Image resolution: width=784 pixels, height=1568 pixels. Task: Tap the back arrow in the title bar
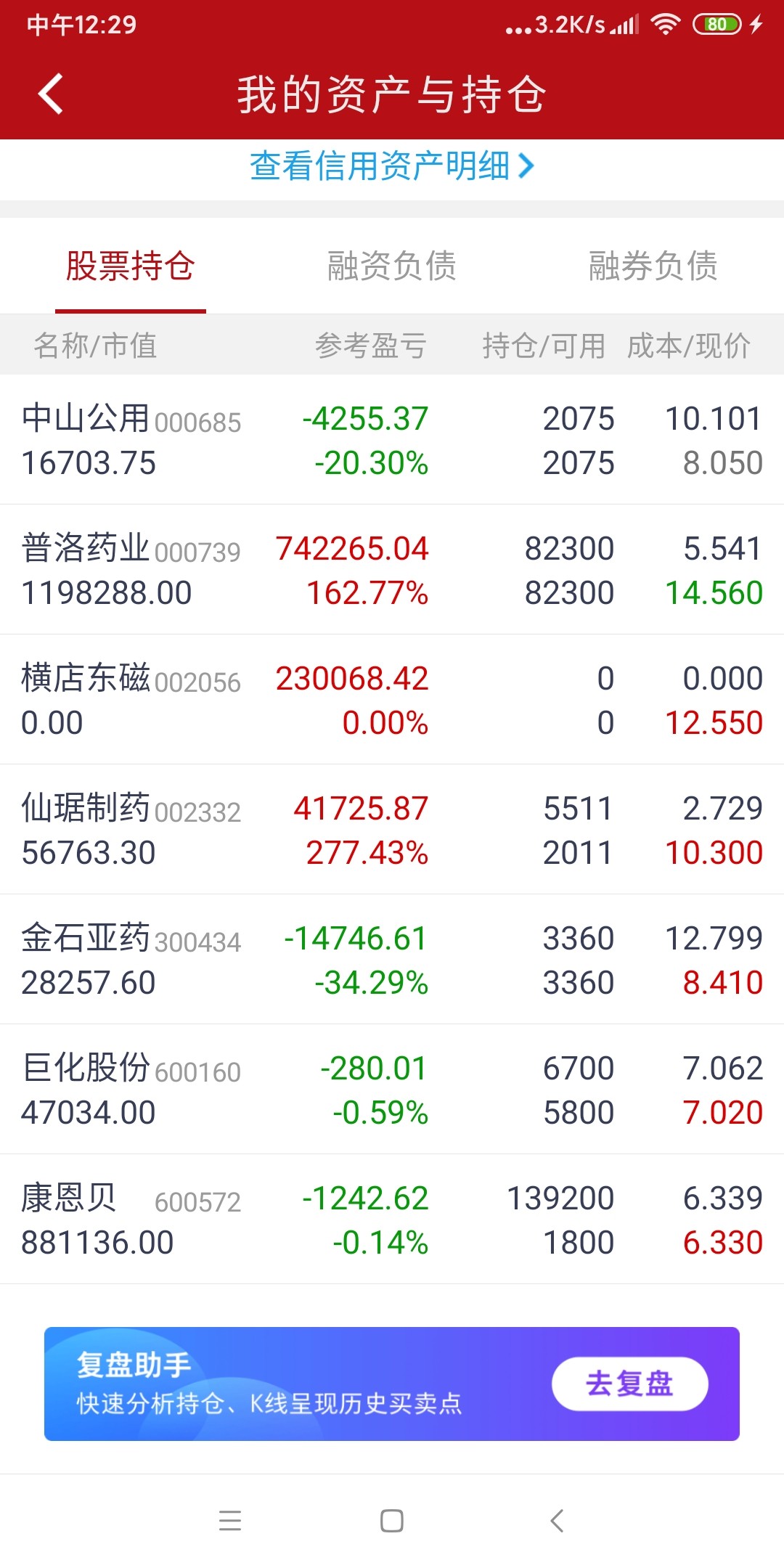coord(49,94)
